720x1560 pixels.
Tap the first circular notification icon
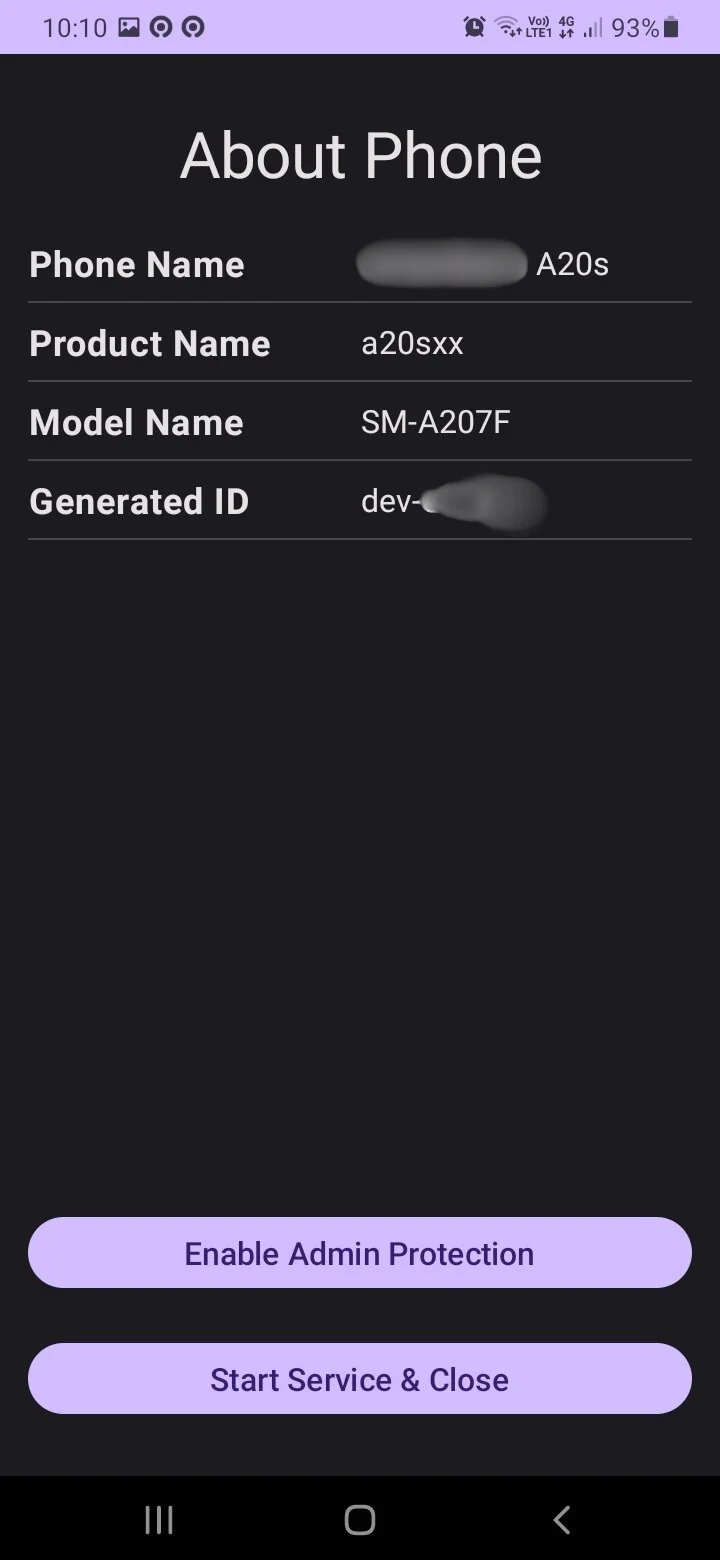pos(160,27)
